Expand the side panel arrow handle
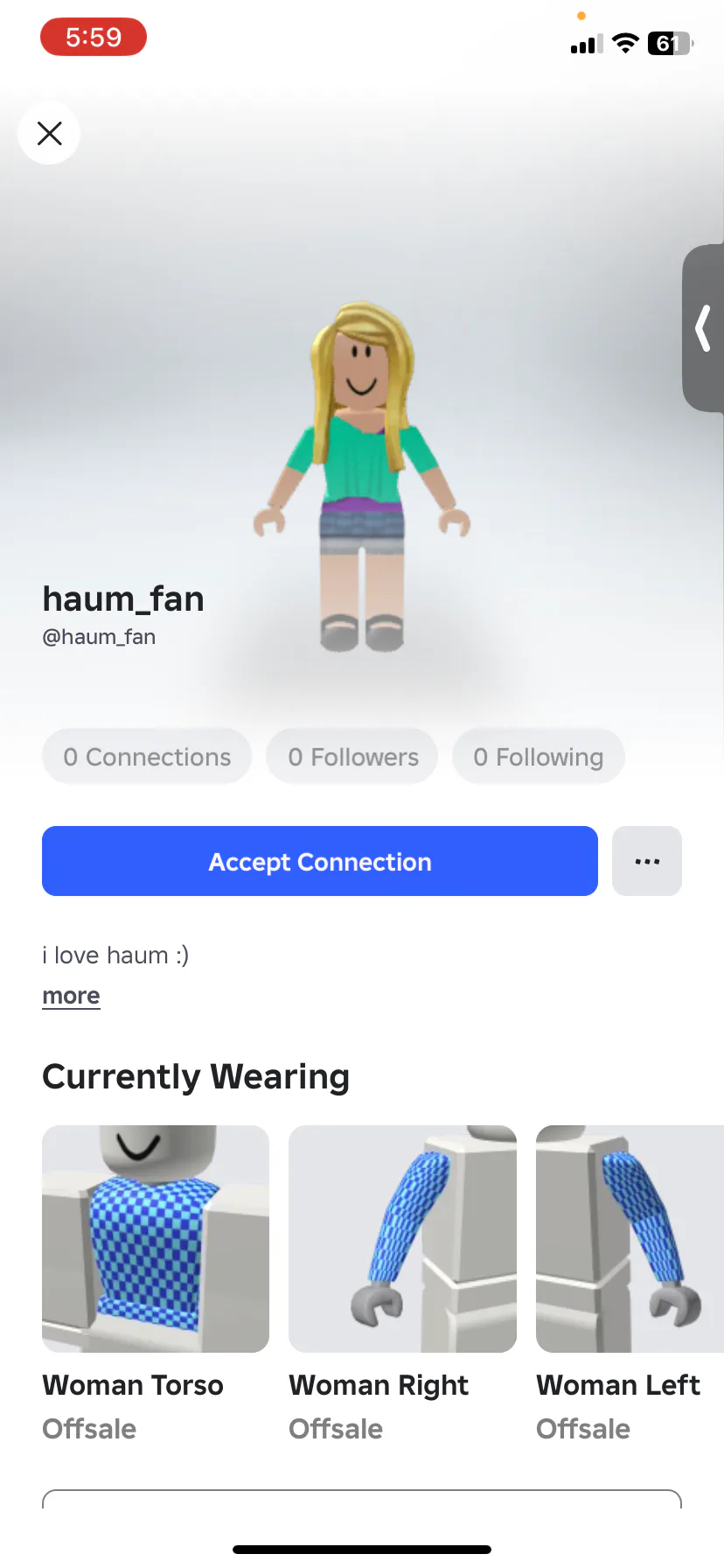The image size is (724, 1568). coord(703,328)
